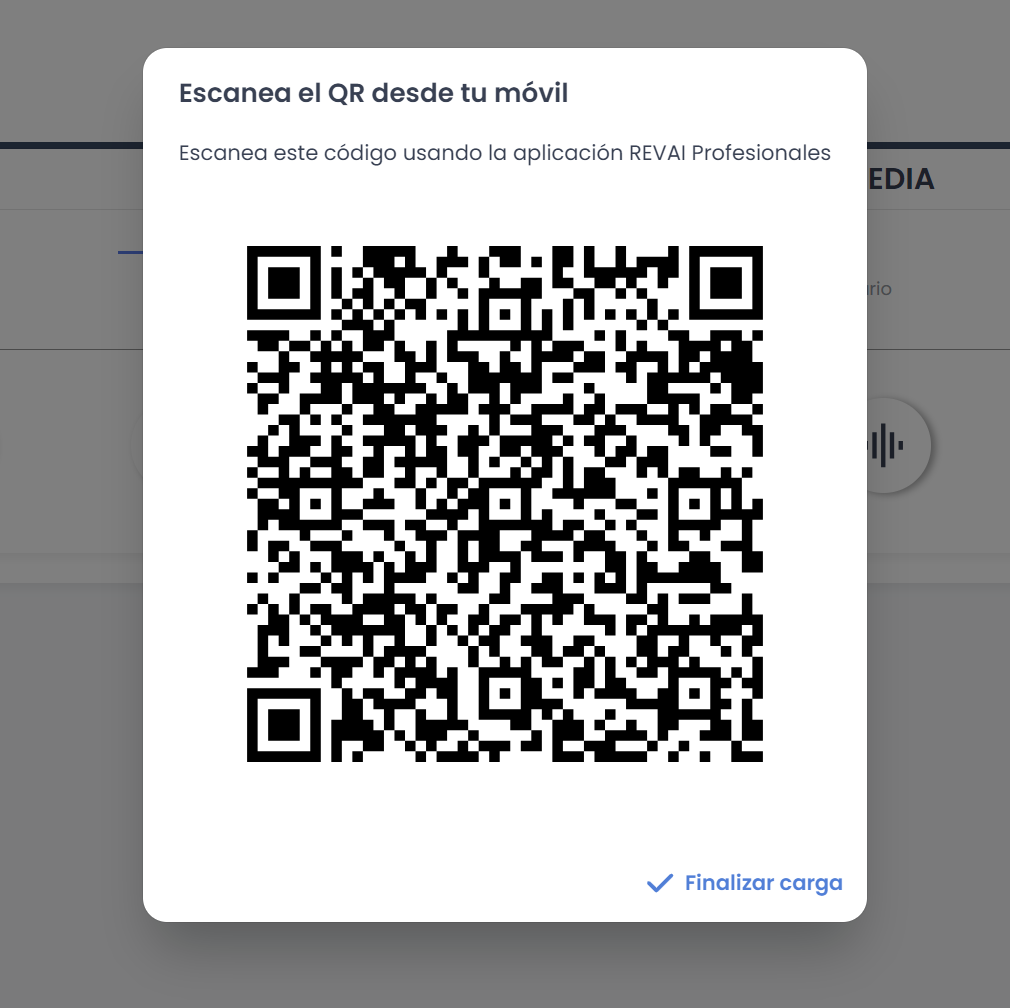The height and width of the screenshot is (1008, 1010).
Task: Tap Finalizar carga to finish upload
Action: coord(745,883)
